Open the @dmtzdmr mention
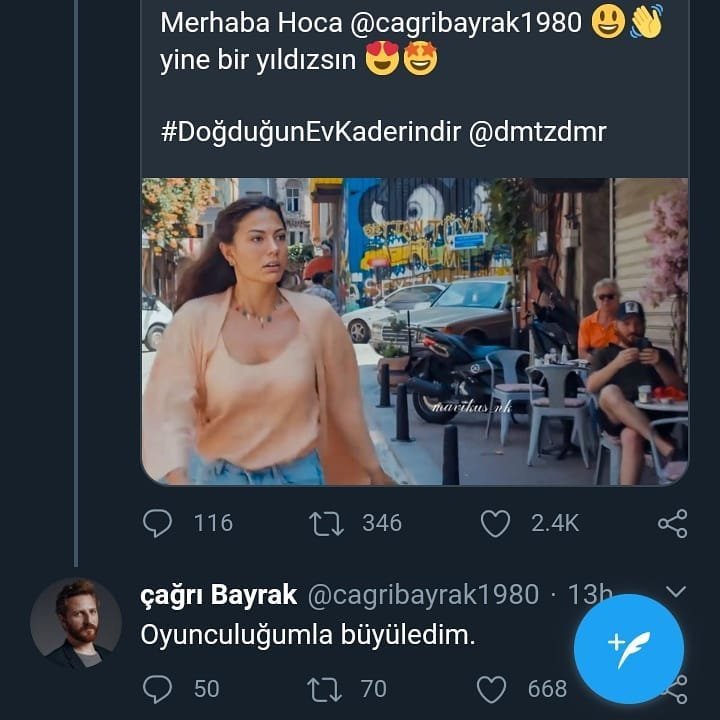The height and width of the screenshot is (720, 720). (x=537, y=132)
